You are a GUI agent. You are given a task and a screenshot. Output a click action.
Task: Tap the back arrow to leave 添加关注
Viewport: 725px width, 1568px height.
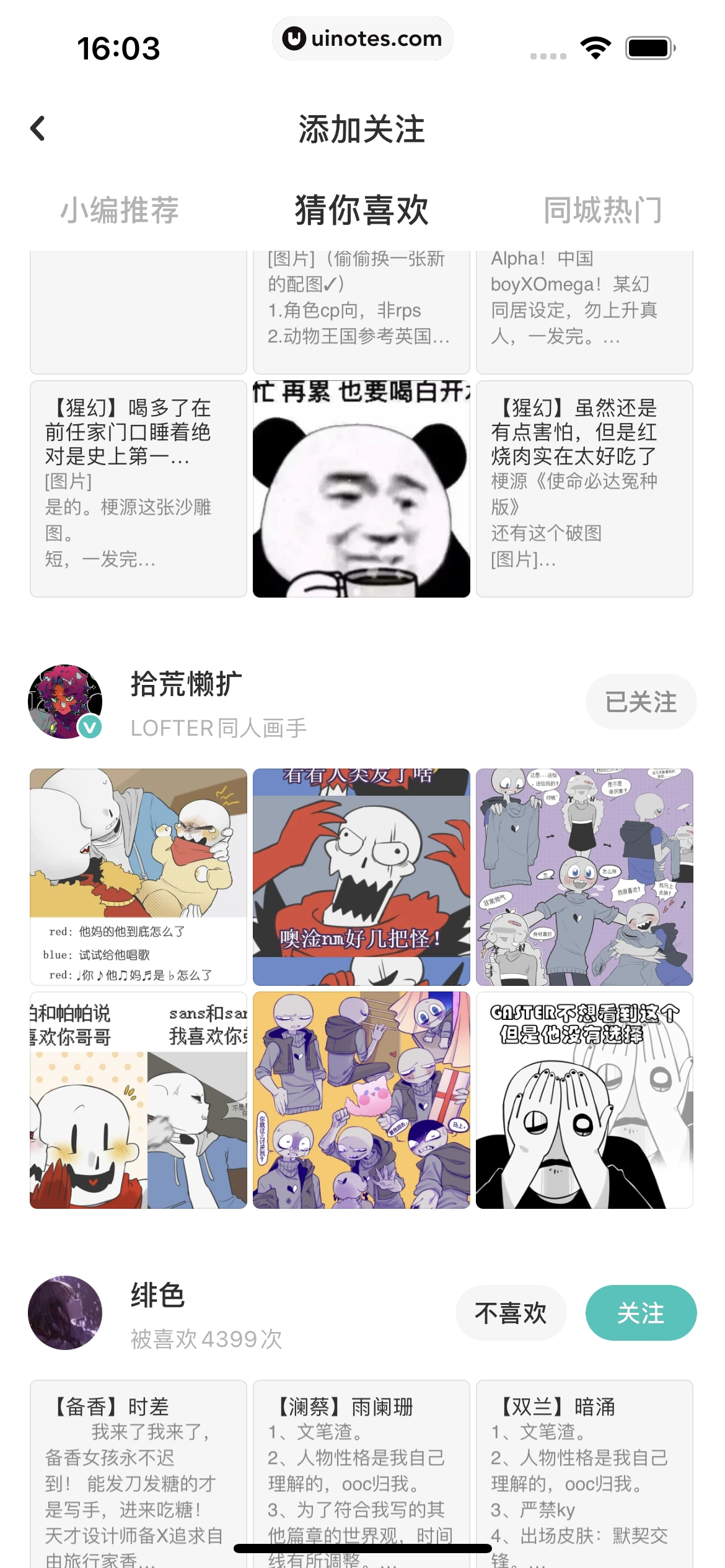coord(38,129)
